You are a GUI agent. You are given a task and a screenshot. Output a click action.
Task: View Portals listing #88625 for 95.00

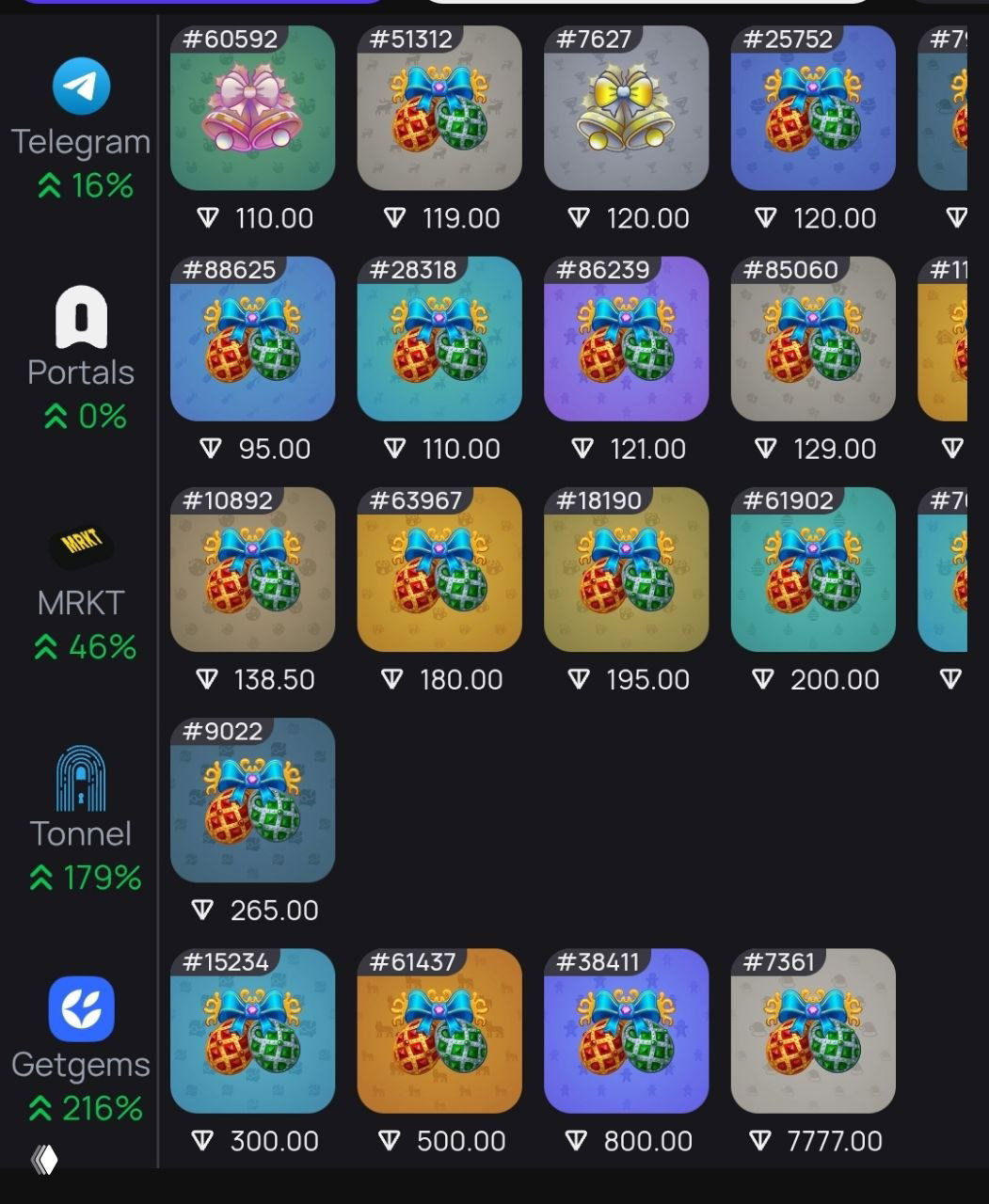pyautogui.click(x=252, y=339)
